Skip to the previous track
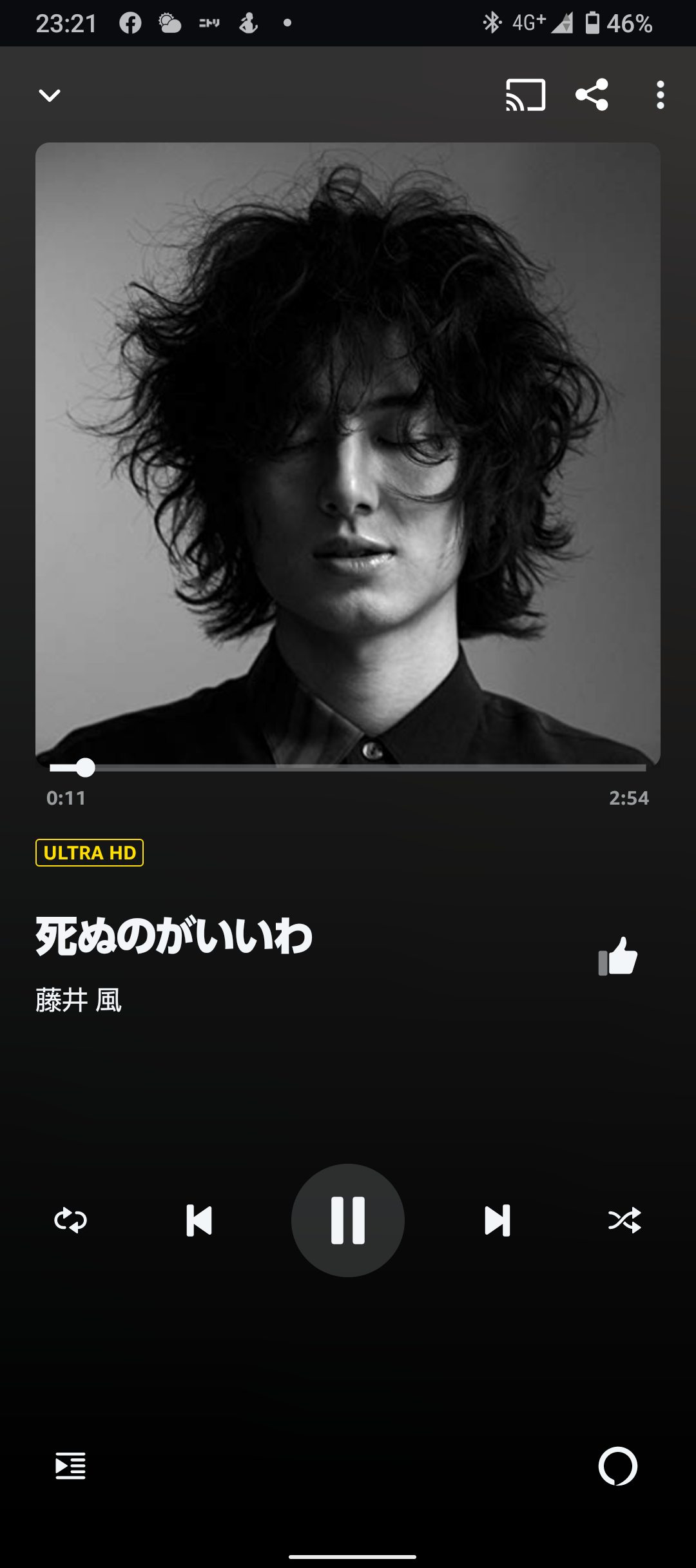Viewport: 696px width, 1568px height. tap(199, 1220)
